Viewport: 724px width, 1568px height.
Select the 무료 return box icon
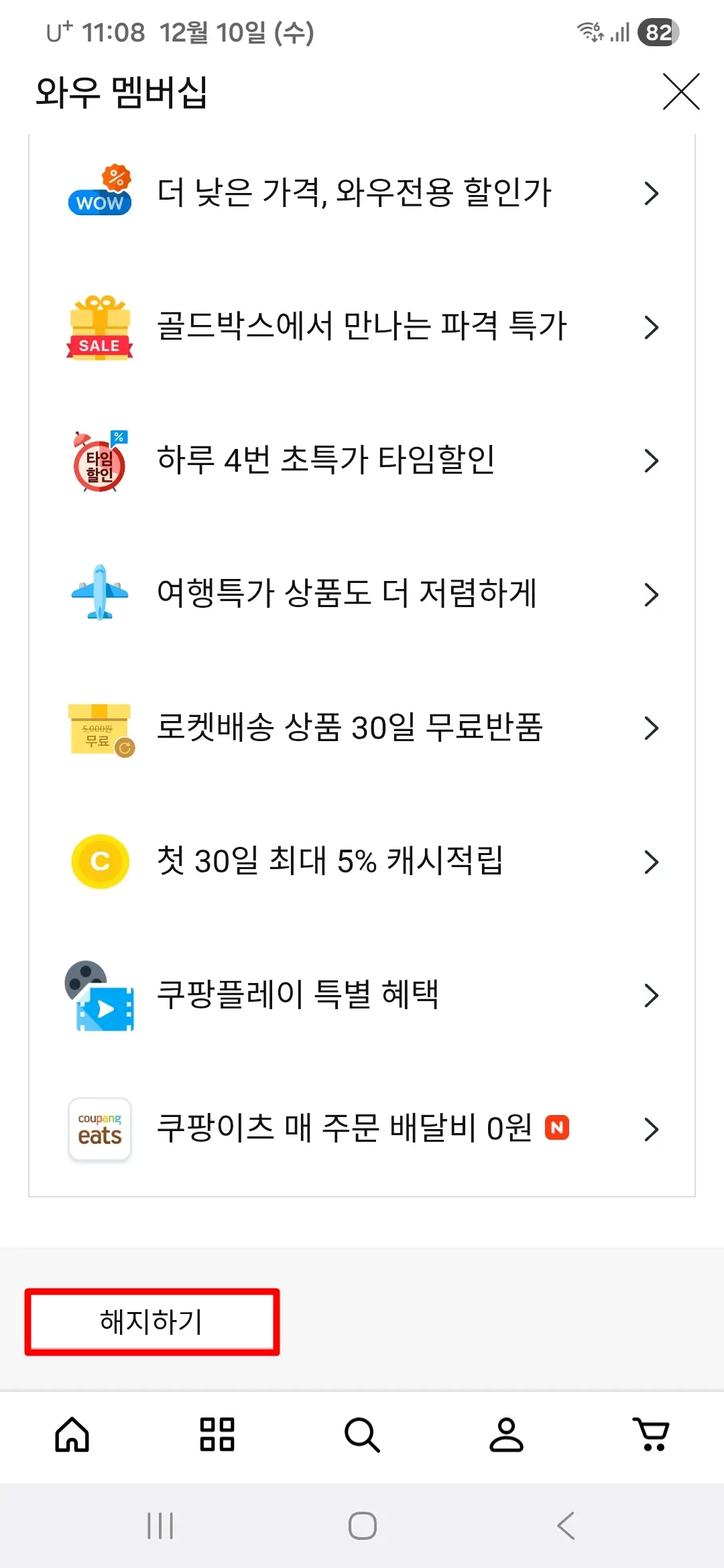(99, 728)
